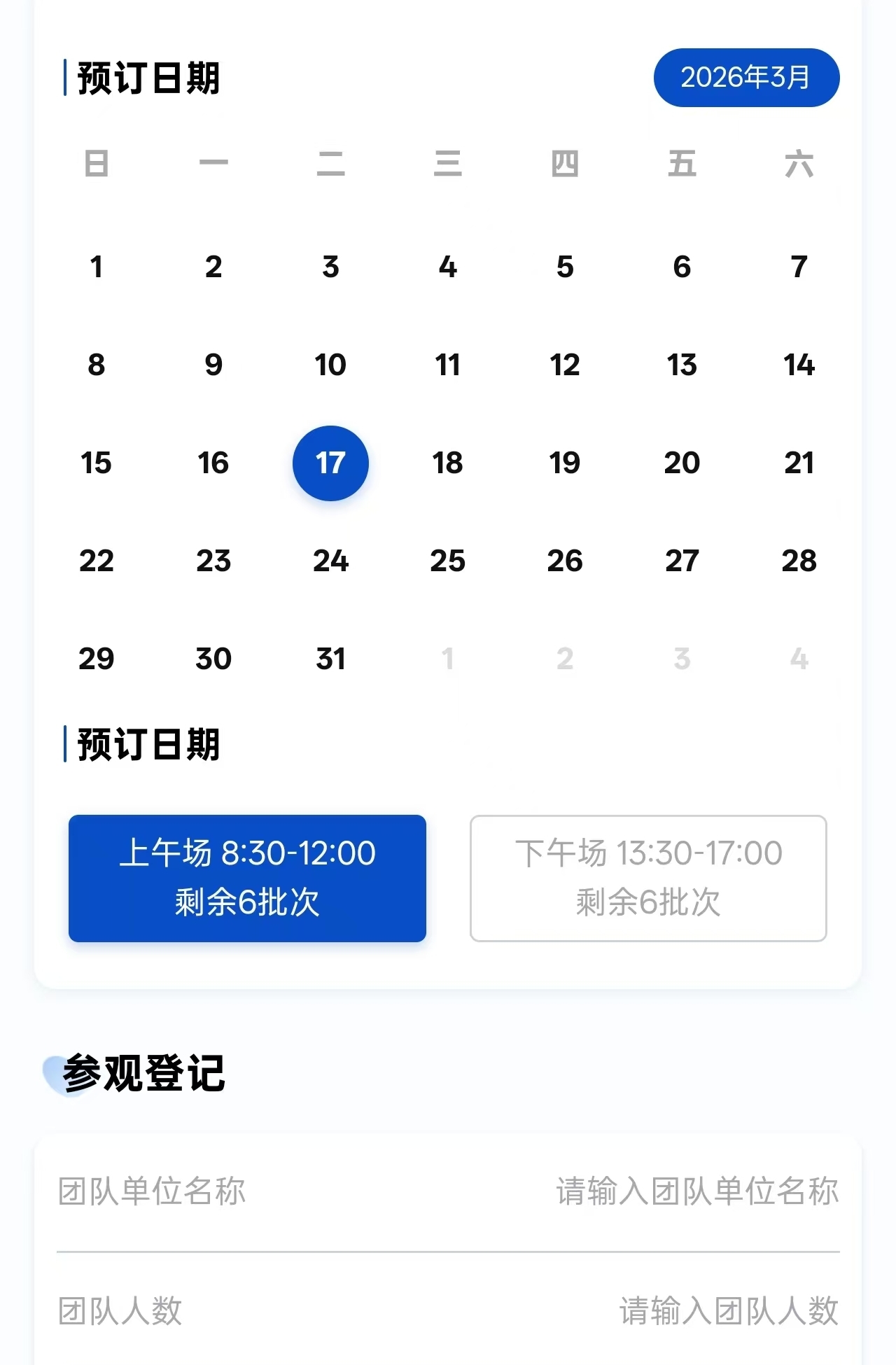
Task: Select March 17 on the calendar
Action: (x=330, y=463)
